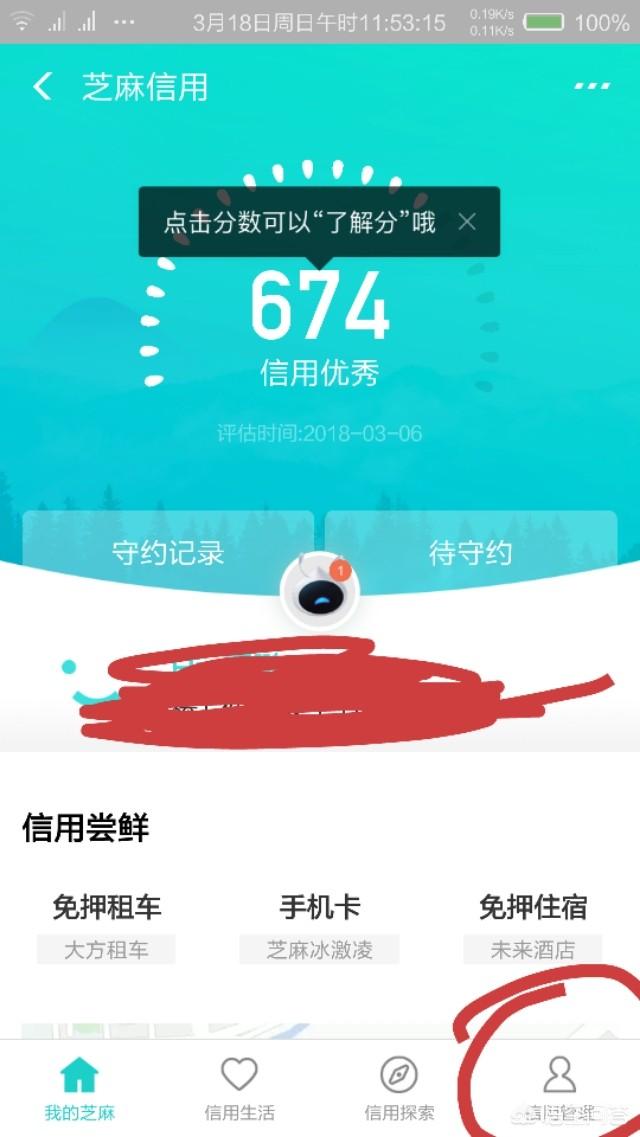Open the three-dot overflow menu

tap(591, 87)
